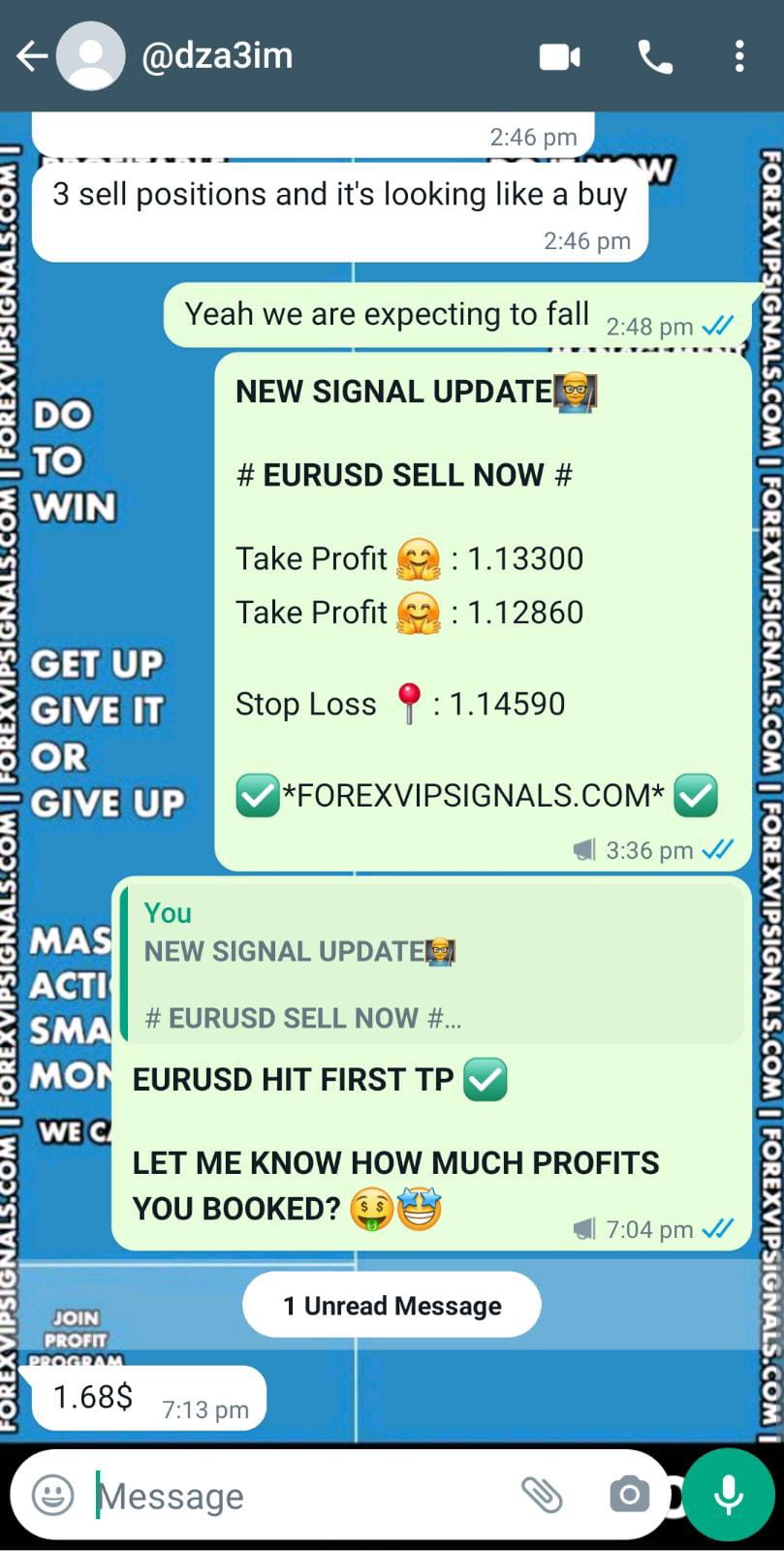Go back to the chat list
The image size is (784, 1551).
tap(31, 56)
